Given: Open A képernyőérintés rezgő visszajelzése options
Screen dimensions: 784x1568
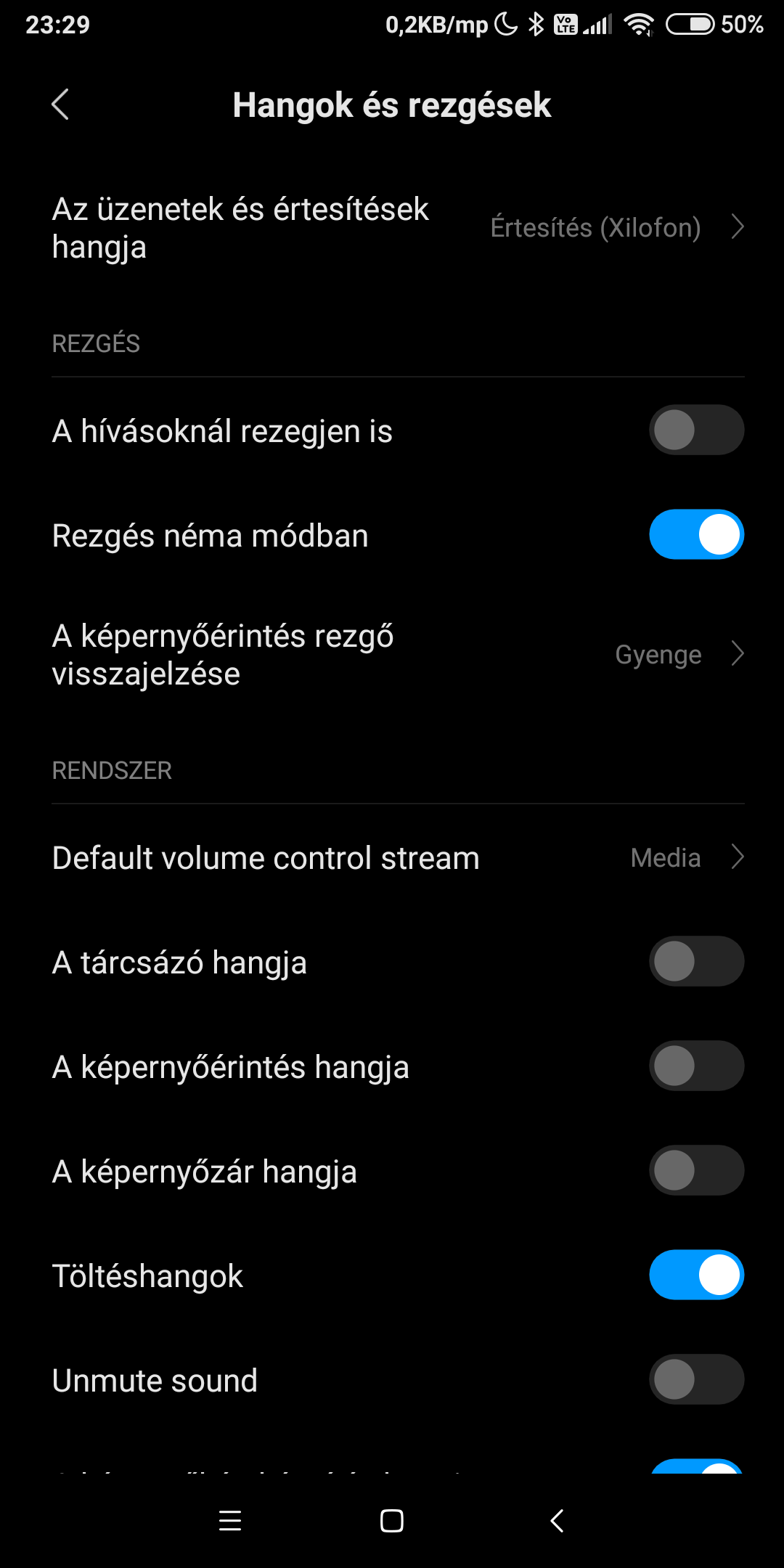Looking at the screenshot, I should 392,655.
